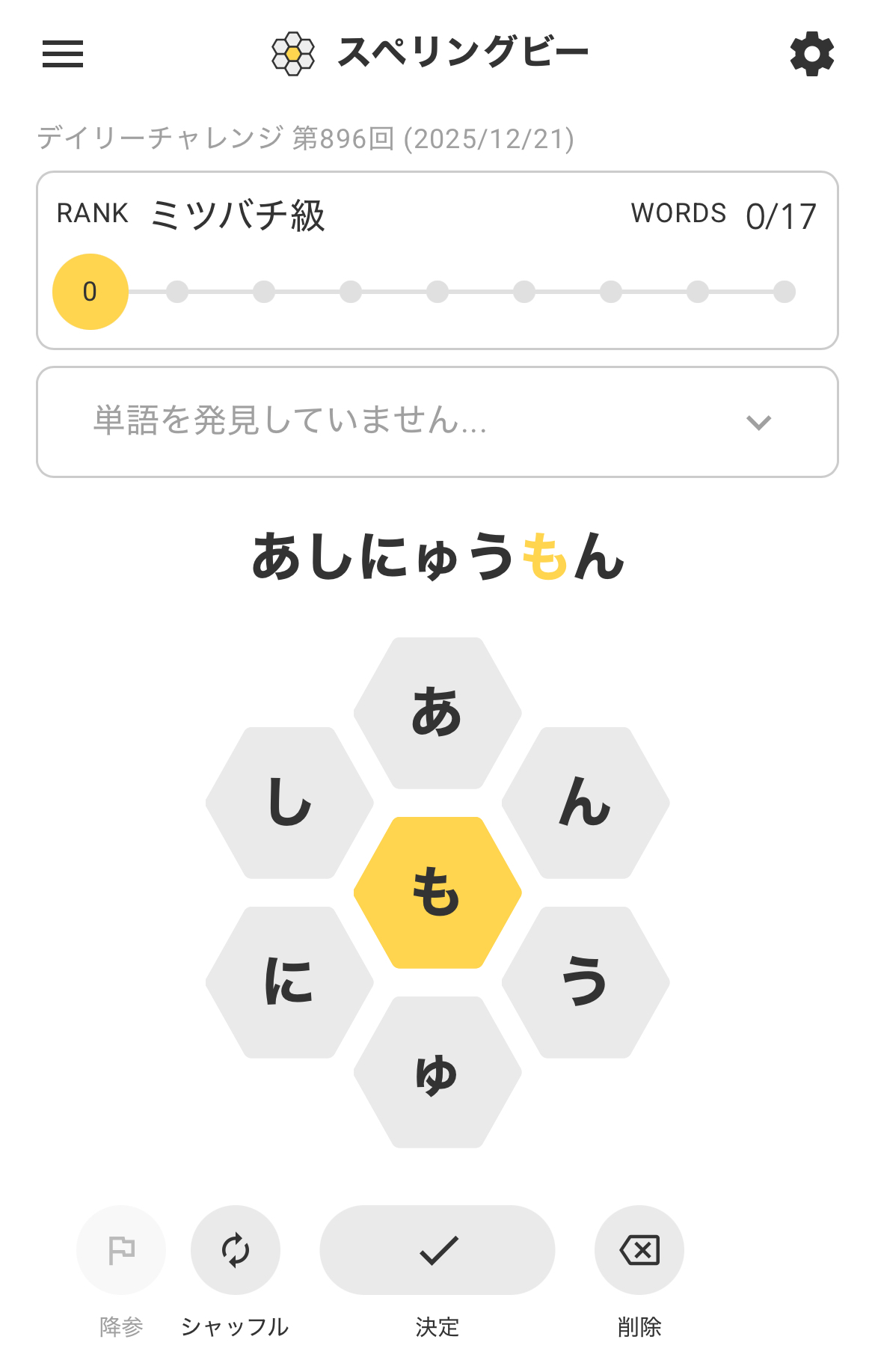Open the hamburger menu
This screenshot has height=1372, width=875.
click(x=63, y=54)
